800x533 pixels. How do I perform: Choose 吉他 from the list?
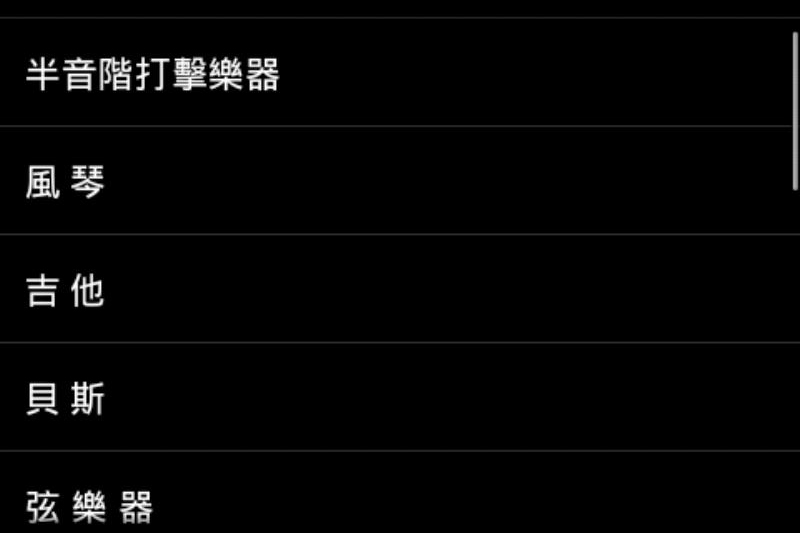[x=66, y=291]
